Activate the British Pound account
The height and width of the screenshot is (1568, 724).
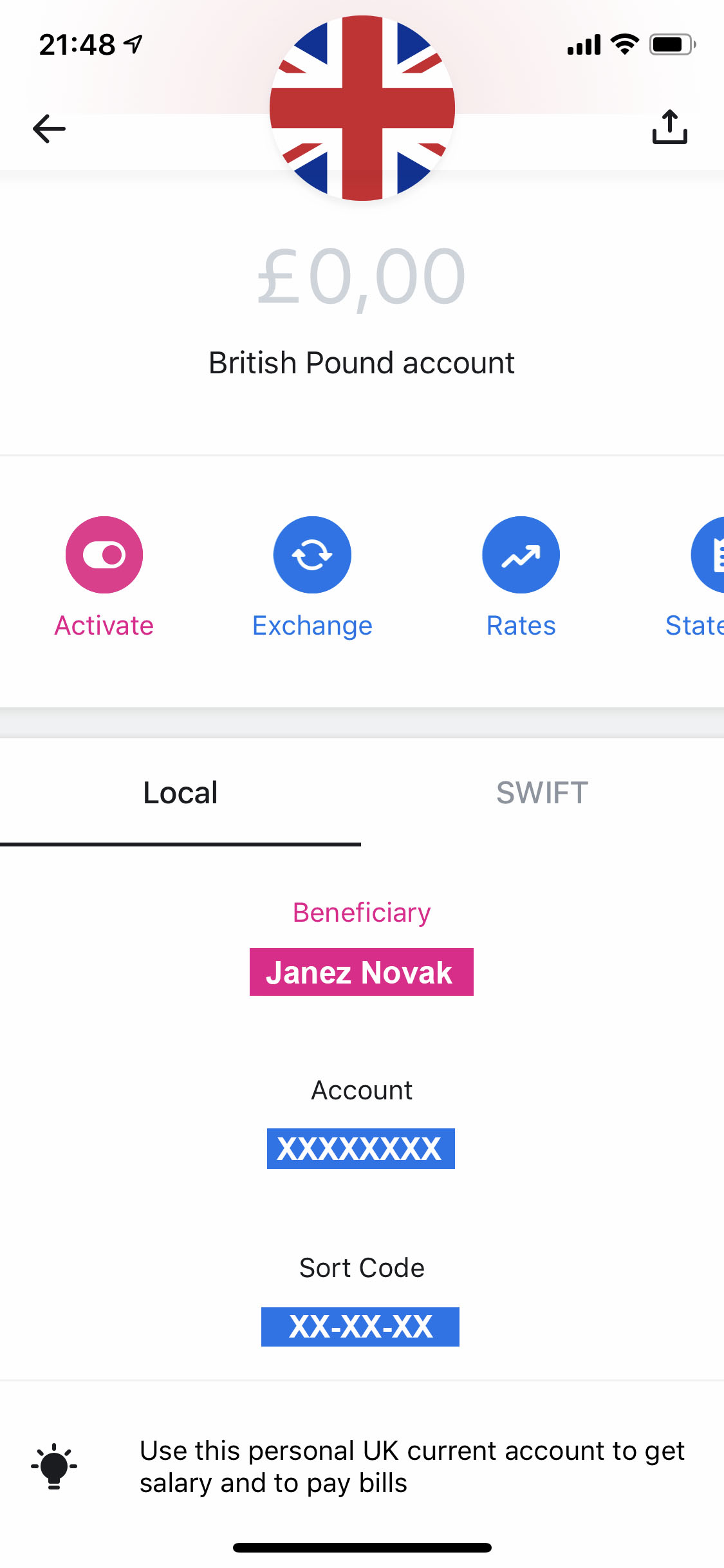coord(104,577)
